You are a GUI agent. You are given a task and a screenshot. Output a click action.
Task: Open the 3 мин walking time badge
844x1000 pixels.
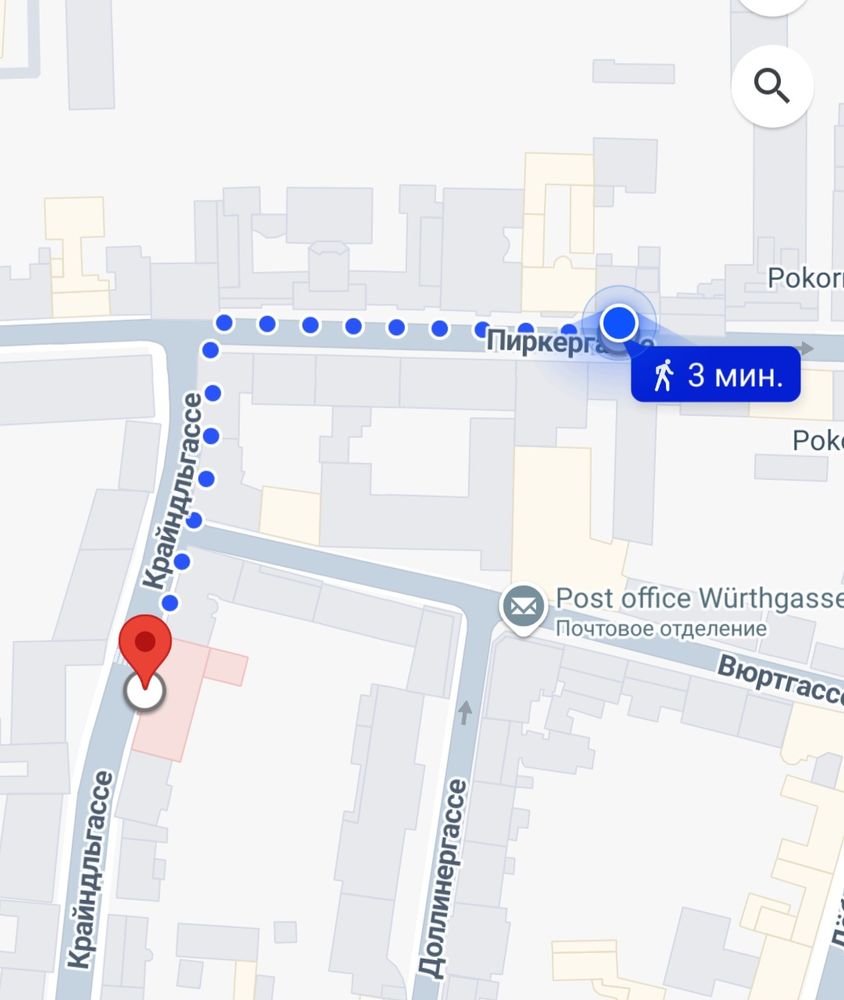[x=716, y=375]
